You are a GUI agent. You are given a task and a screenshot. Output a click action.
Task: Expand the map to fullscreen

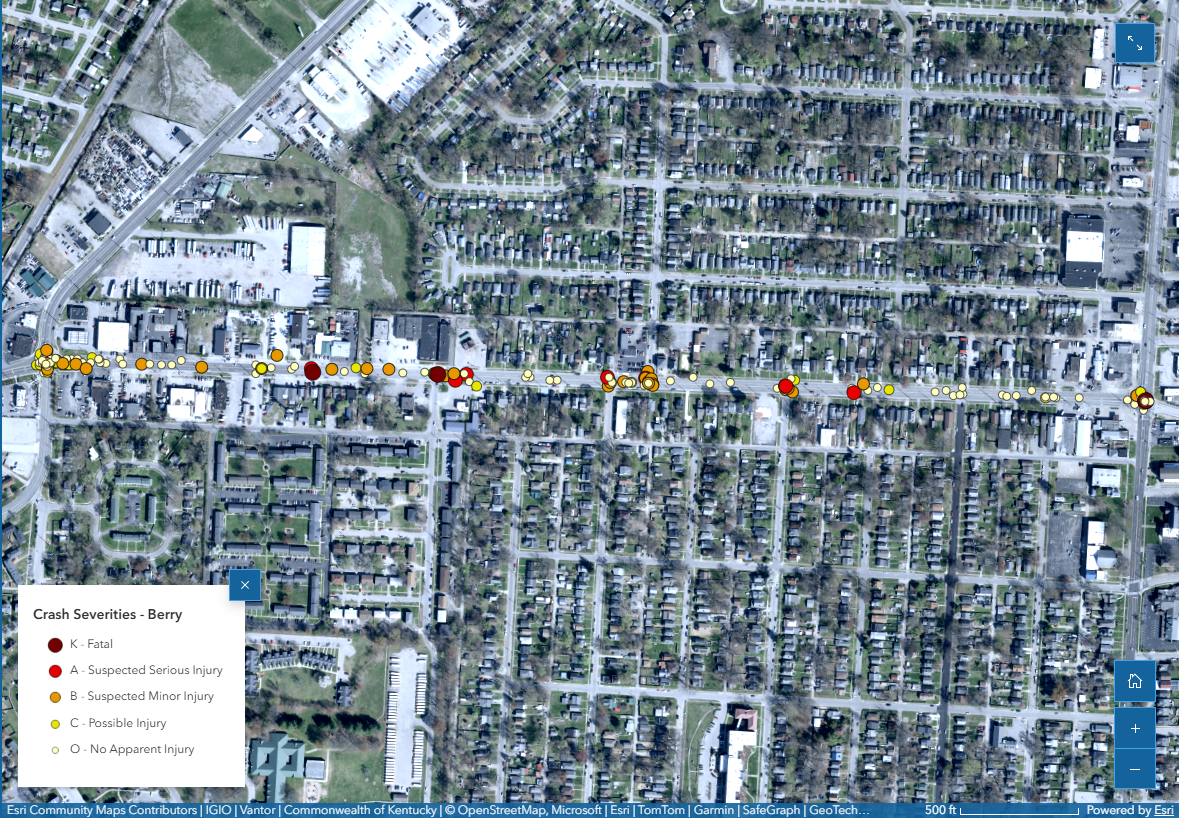point(1135,43)
